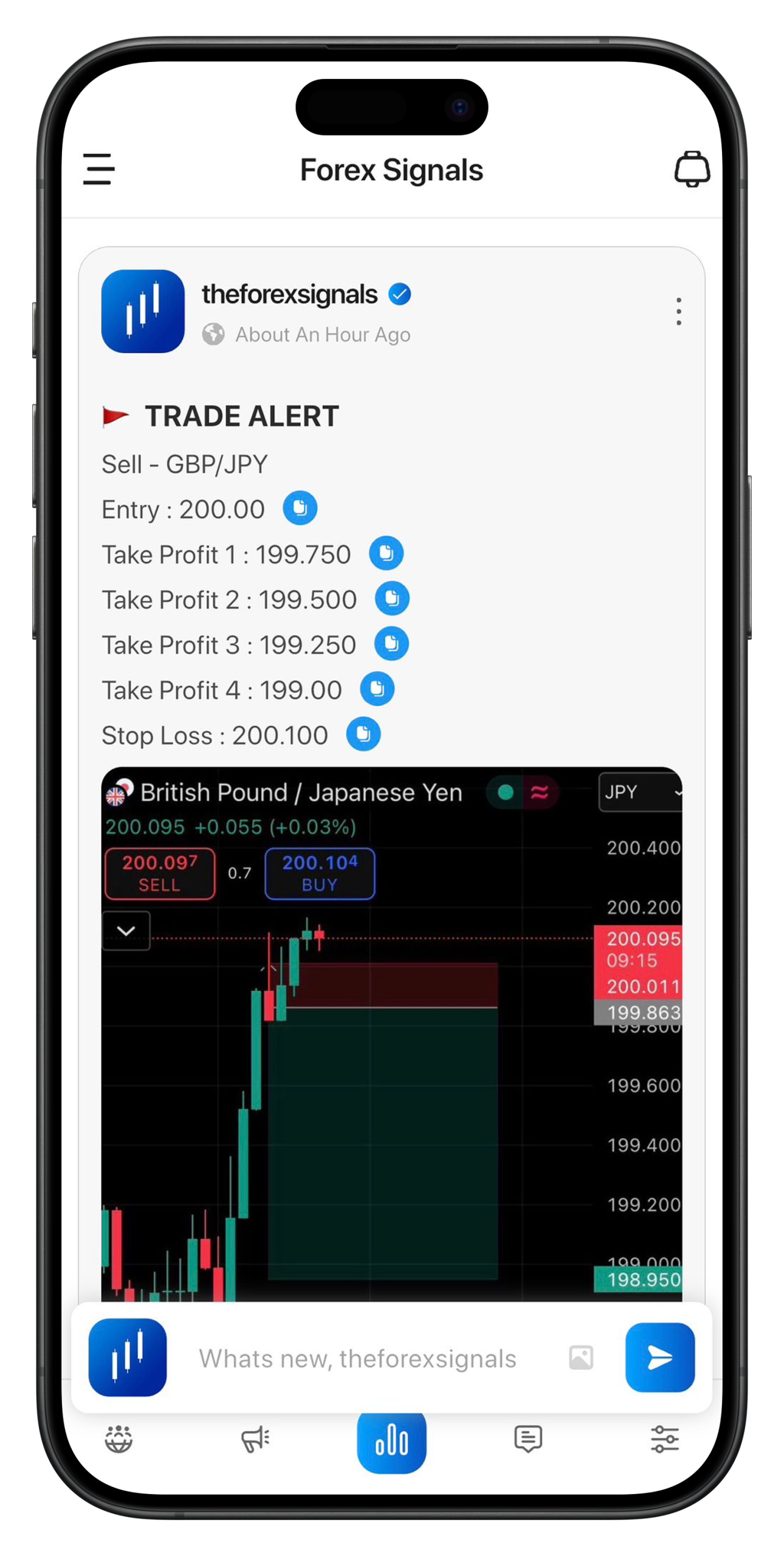Copy Take Profit 3 value
The width and height of the screenshot is (784, 1556).
click(391, 644)
